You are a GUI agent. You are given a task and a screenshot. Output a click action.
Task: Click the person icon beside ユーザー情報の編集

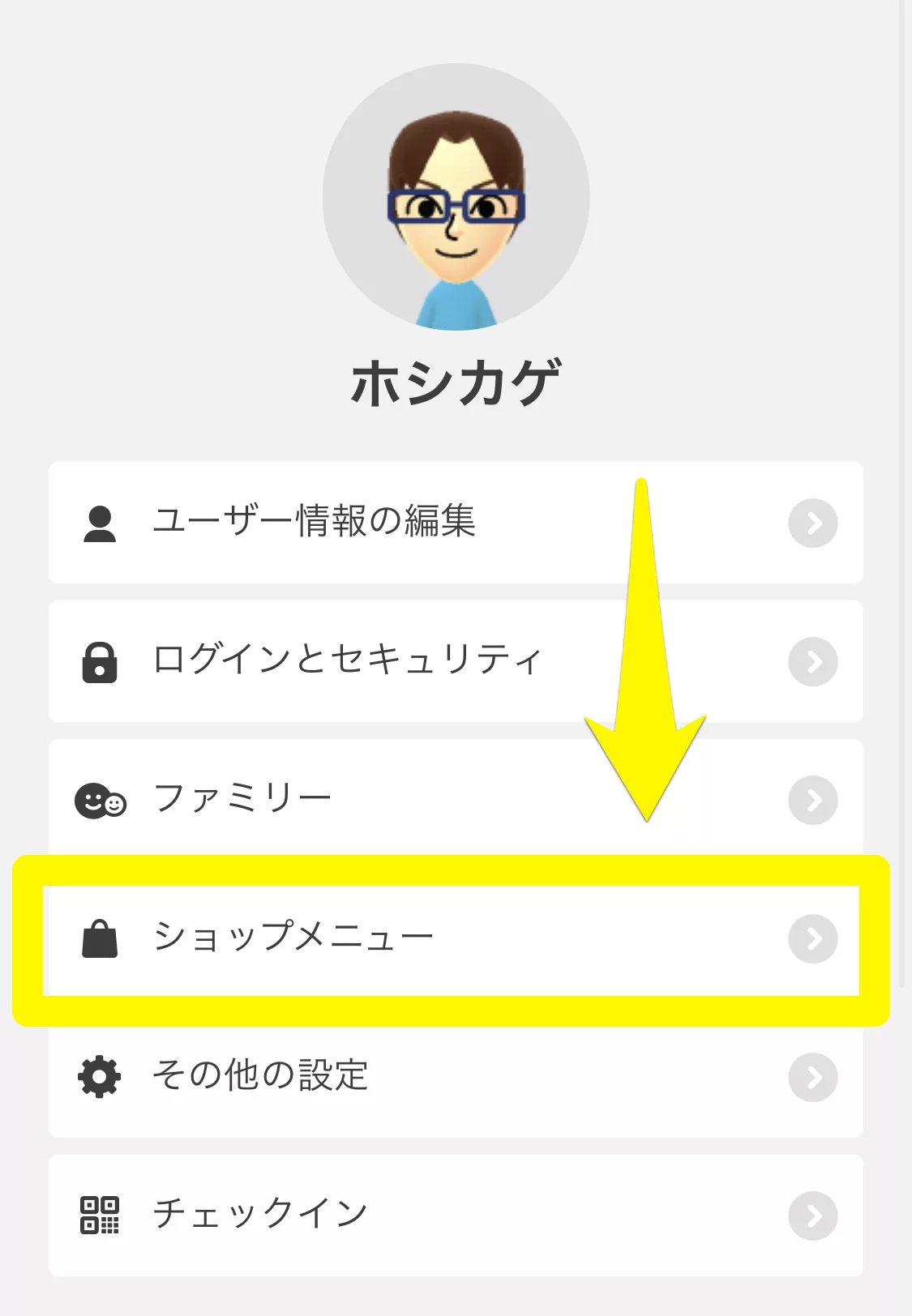click(99, 523)
